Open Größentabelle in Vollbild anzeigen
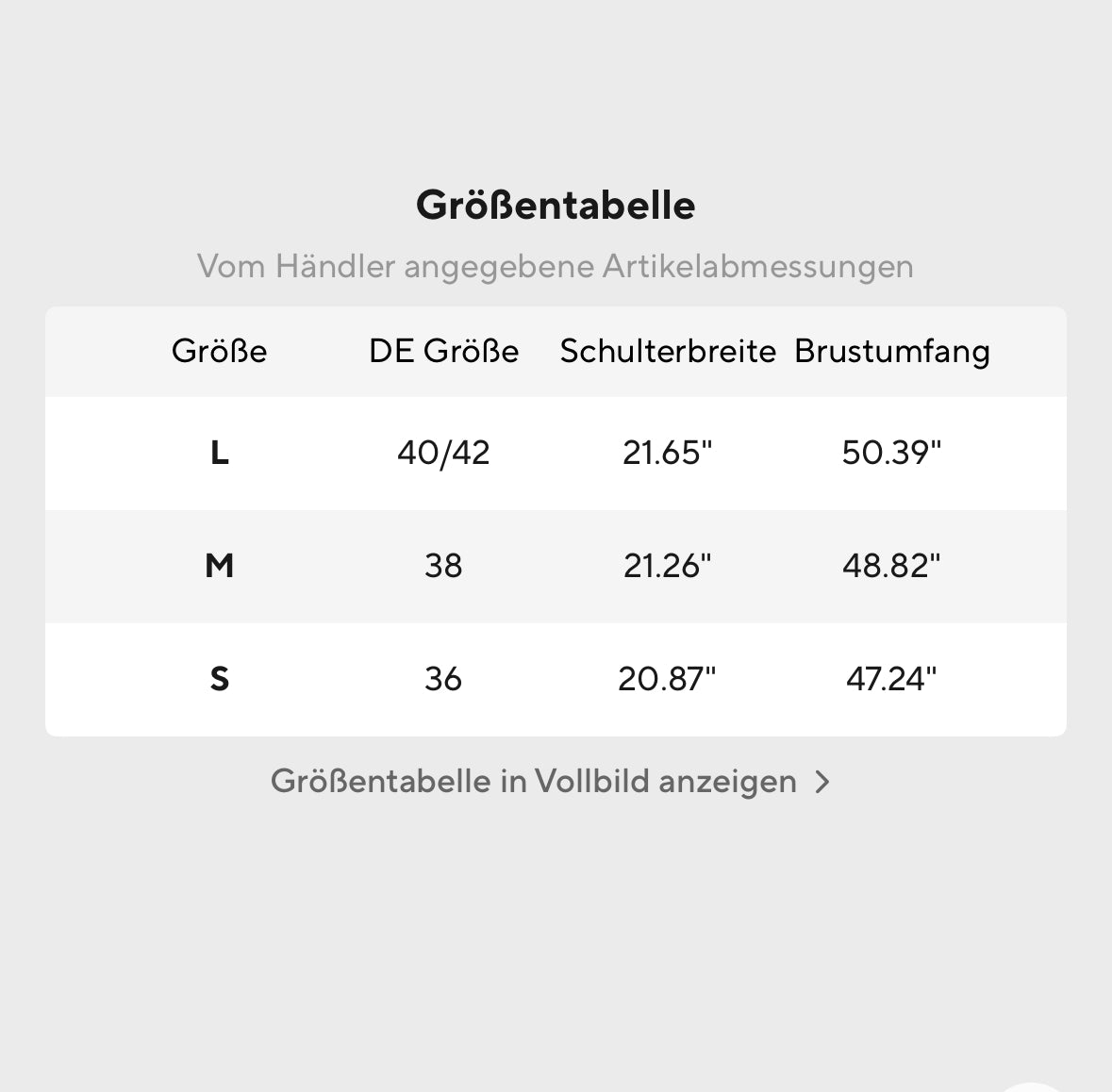 click(550, 782)
